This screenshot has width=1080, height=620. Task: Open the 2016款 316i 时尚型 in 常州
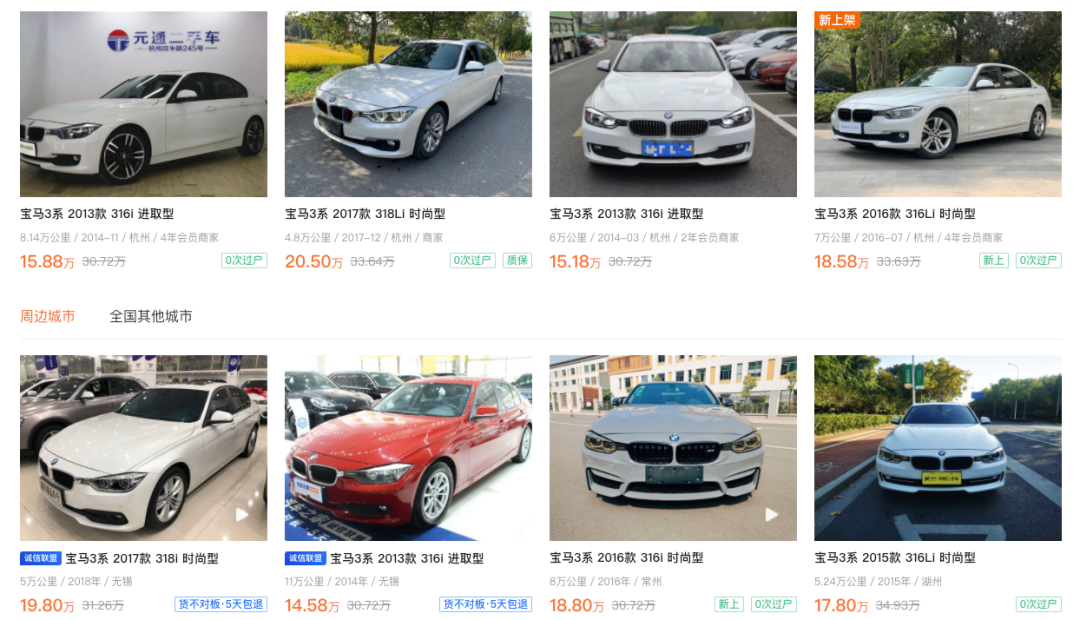[x=672, y=448]
